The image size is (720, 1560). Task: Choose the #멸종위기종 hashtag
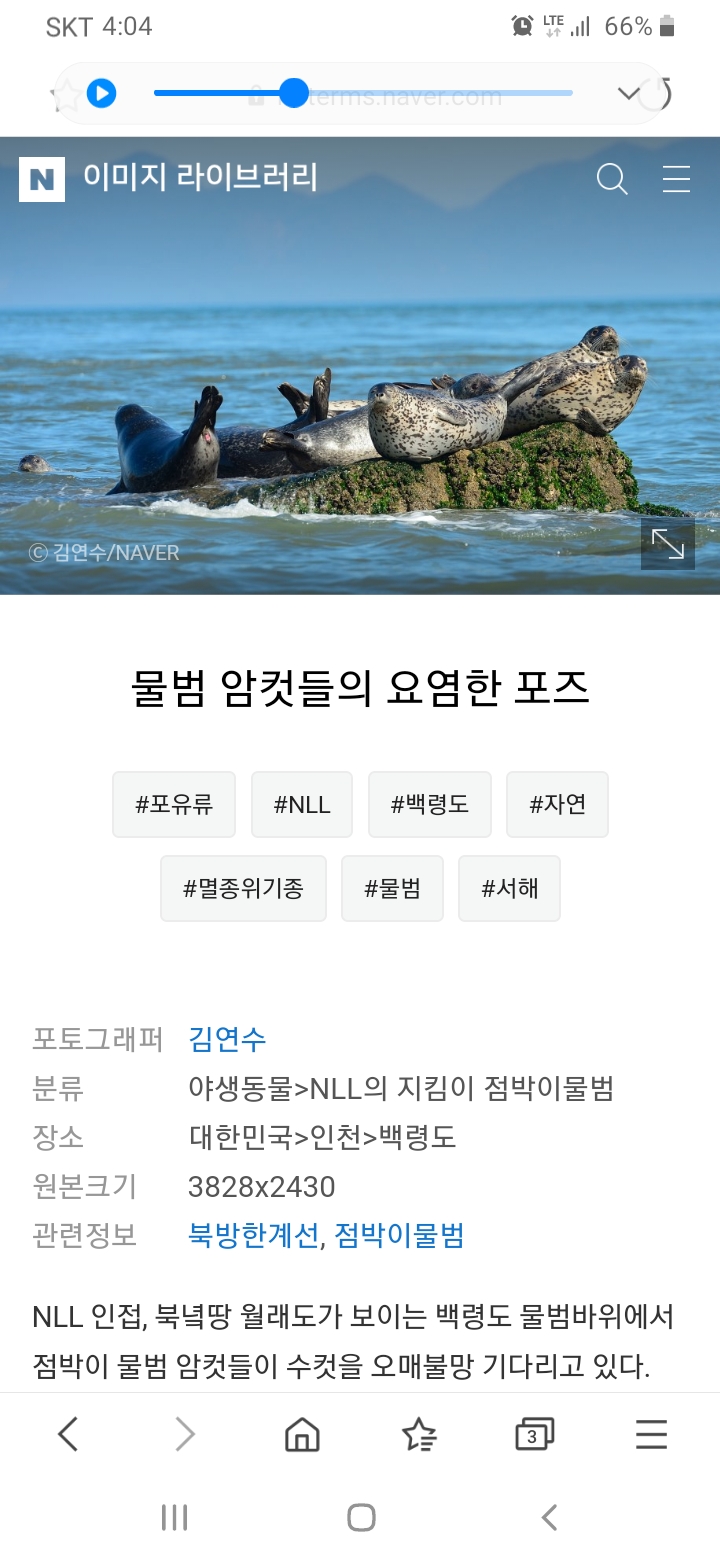point(243,888)
